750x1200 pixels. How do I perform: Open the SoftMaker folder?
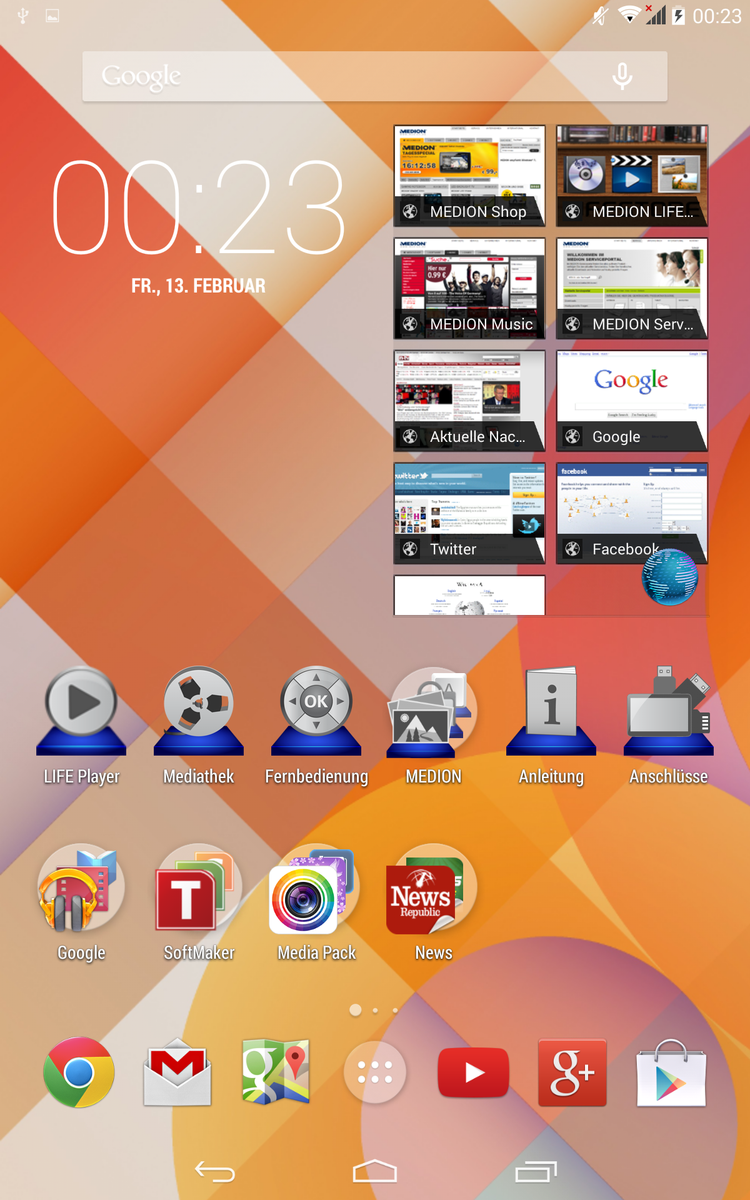tap(199, 890)
